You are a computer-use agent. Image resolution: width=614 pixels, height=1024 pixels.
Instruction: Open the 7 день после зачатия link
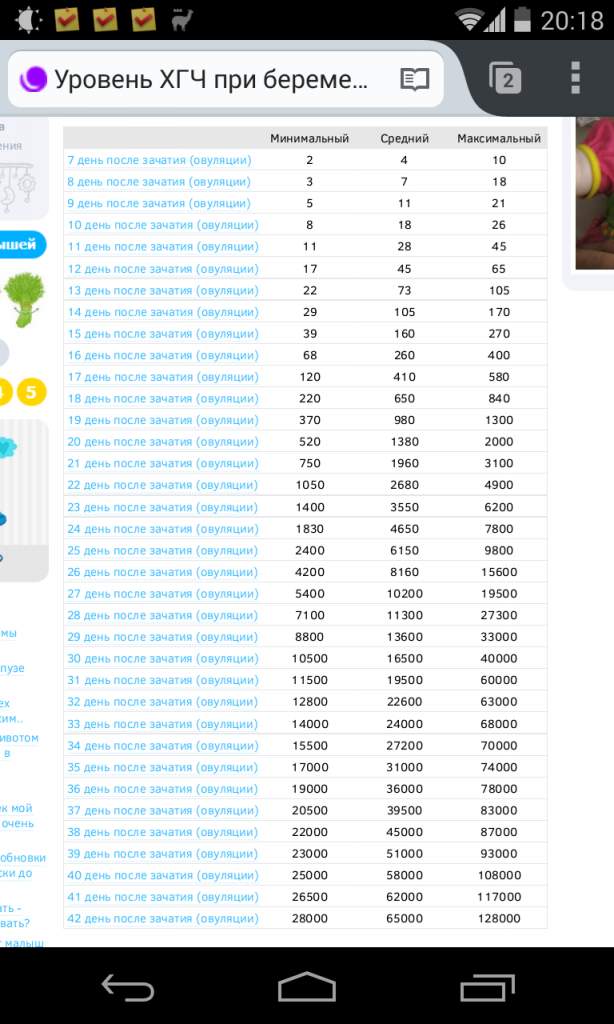coord(159,160)
